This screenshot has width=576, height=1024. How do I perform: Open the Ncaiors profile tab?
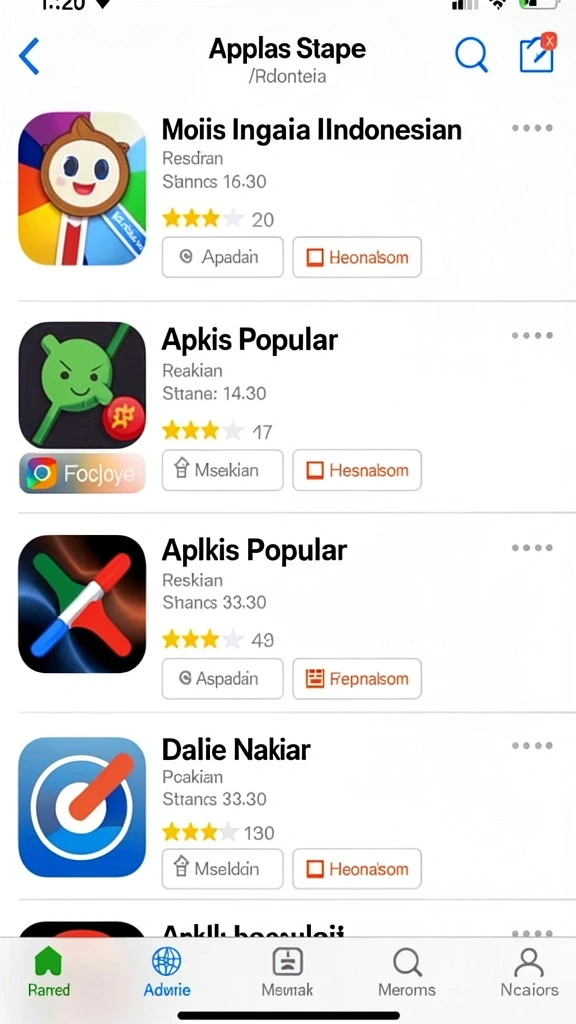pyautogui.click(x=530, y=971)
